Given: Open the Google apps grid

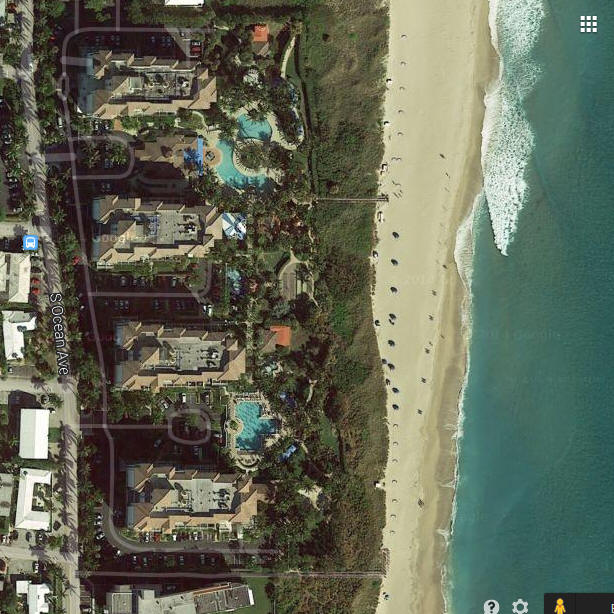Looking at the screenshot, I should [588, 24].
